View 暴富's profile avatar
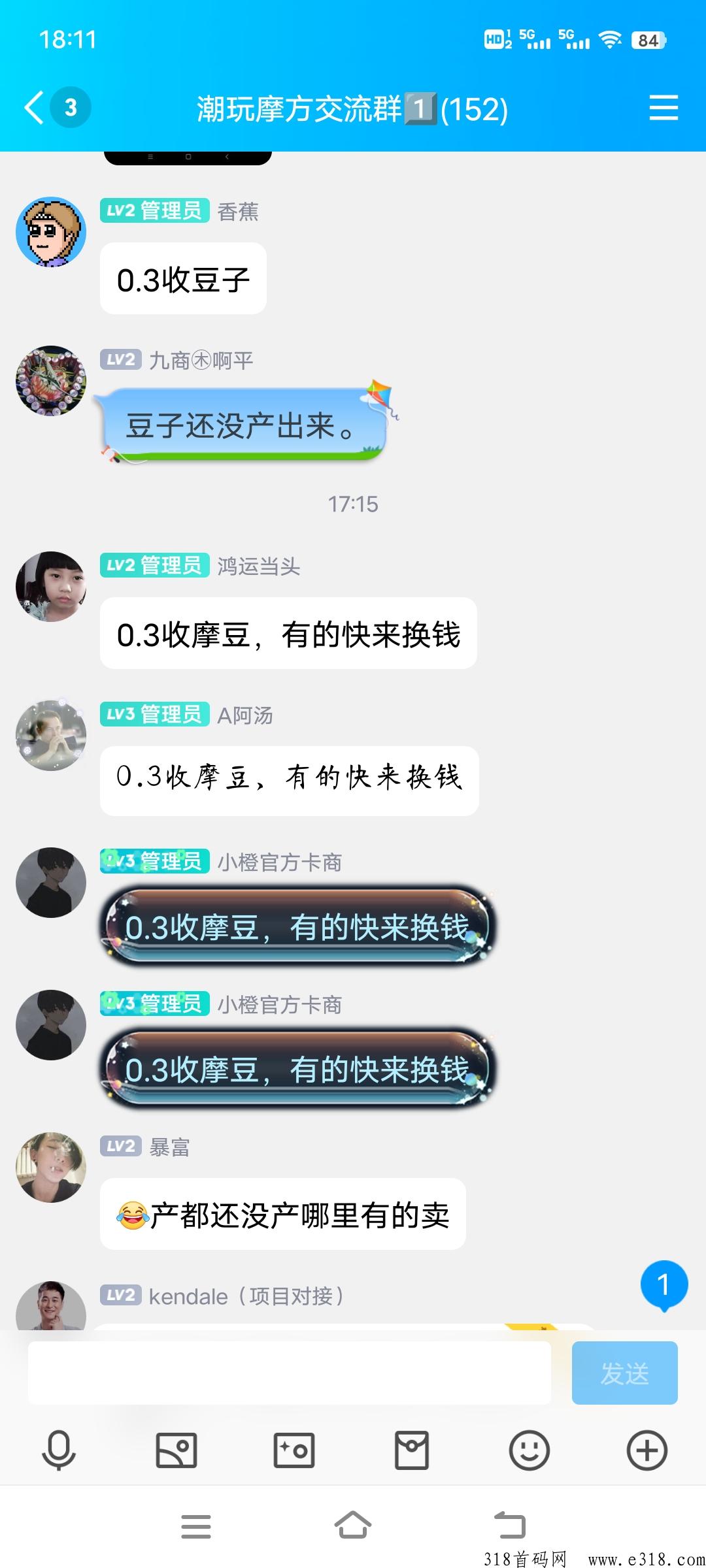 point(51,1167)
